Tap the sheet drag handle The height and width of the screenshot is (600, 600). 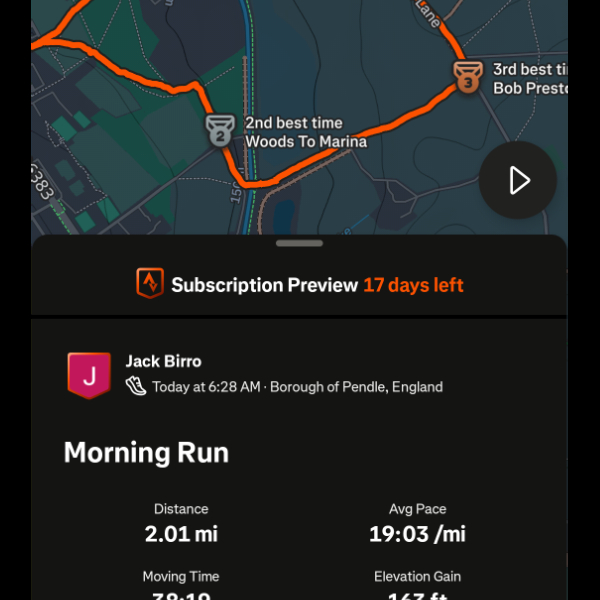pos(300,243)
